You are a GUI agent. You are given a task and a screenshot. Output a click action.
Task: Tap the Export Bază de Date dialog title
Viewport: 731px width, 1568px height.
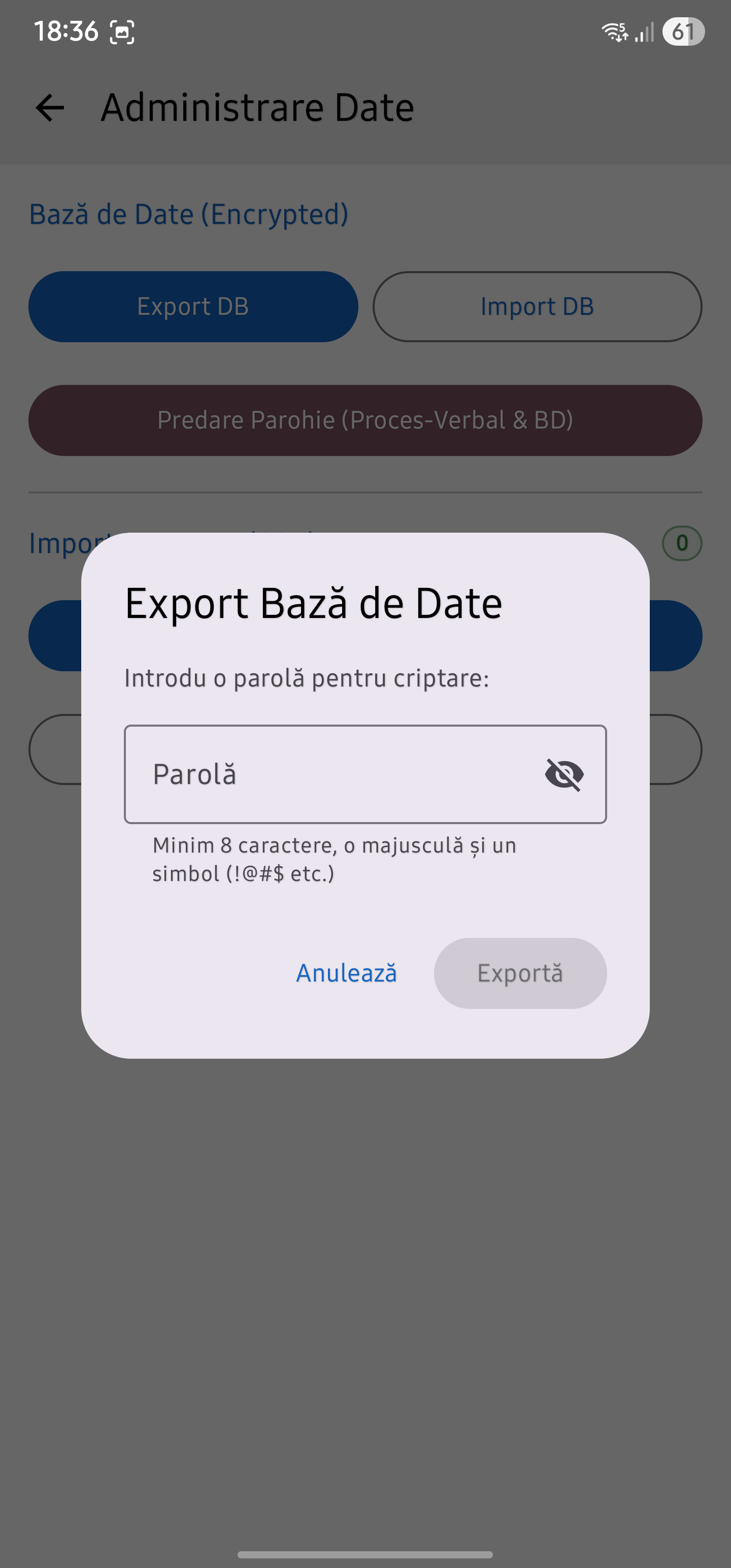[x=313, y=603]
